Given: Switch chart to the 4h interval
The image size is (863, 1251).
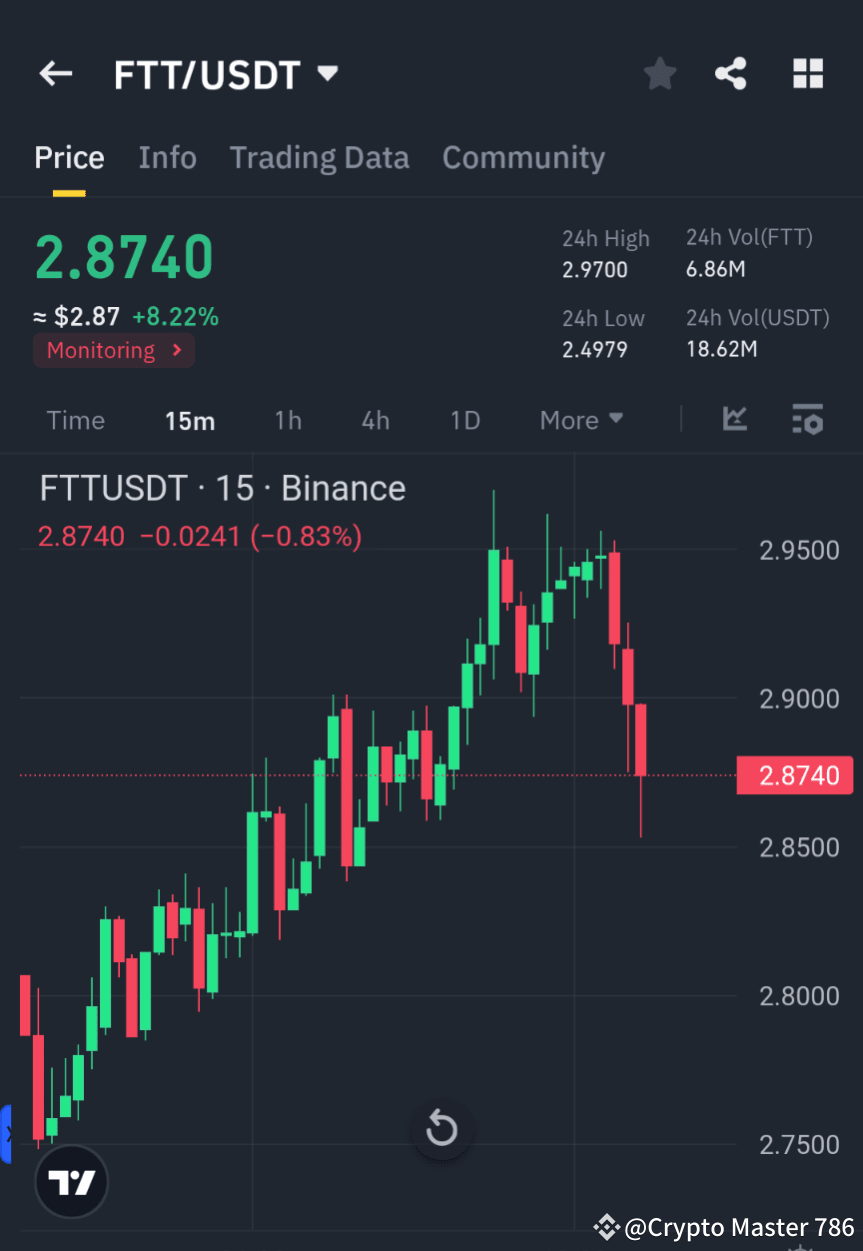Looking at the screenshot, I should [x=375, y=420].
